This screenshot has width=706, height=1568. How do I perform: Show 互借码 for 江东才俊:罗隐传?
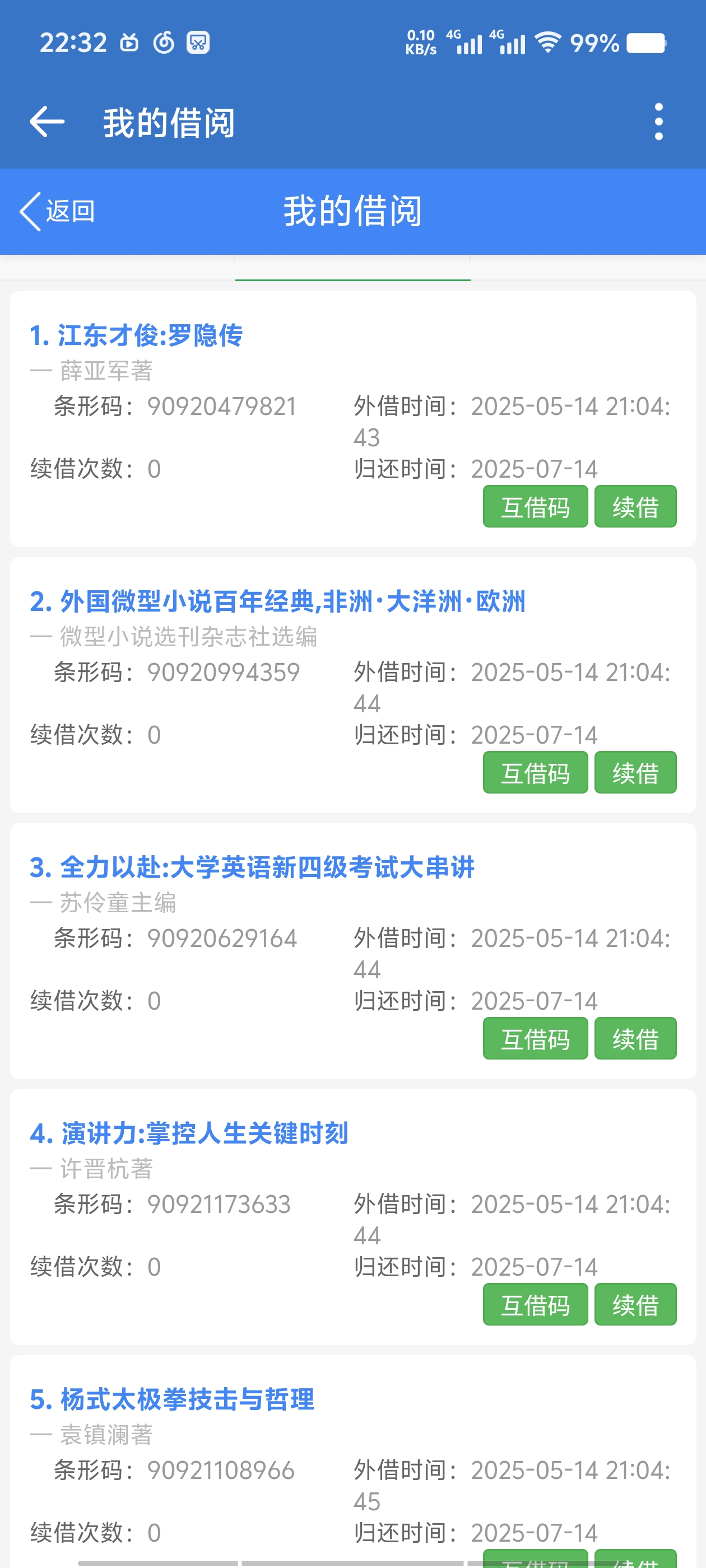(x=535, y=506)
